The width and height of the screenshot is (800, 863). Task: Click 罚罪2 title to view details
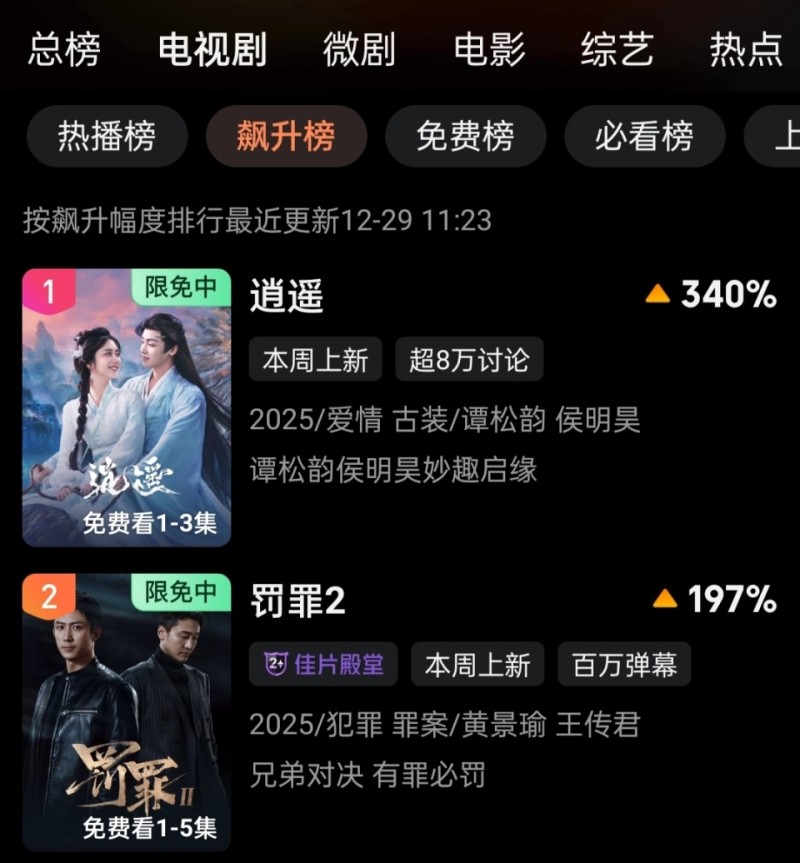tap(293, 599)
